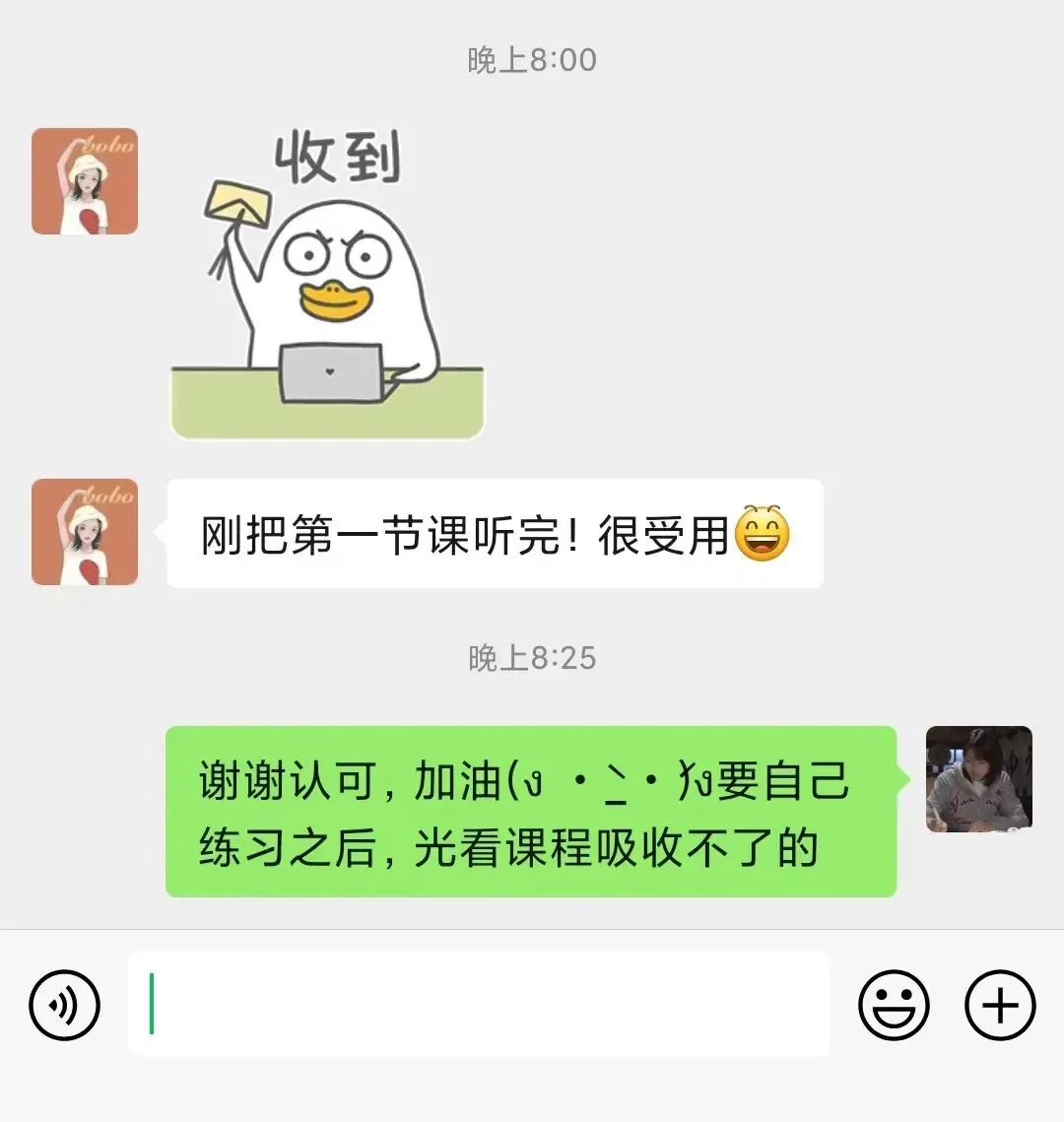Viewport: 1064px width, 1122px height.
Task: Open my own profile avatar
Action: (x=979, y=779)
